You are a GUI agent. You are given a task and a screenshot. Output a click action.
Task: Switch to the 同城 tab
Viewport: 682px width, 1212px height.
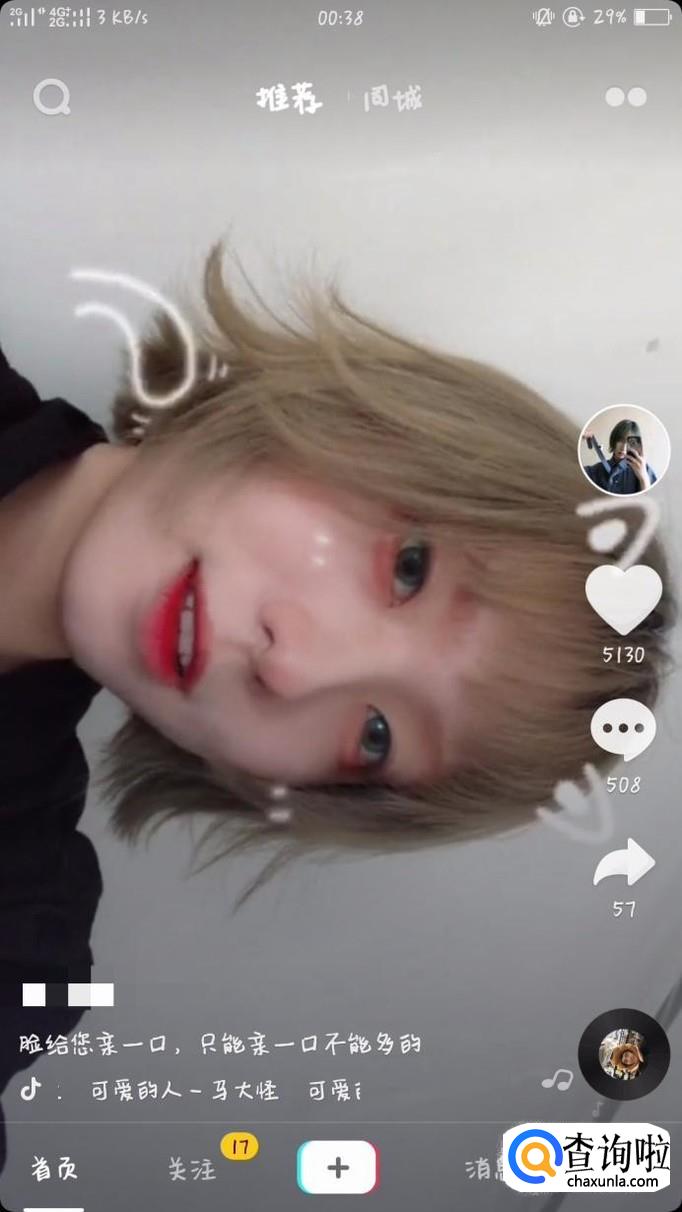pos(393,99)
